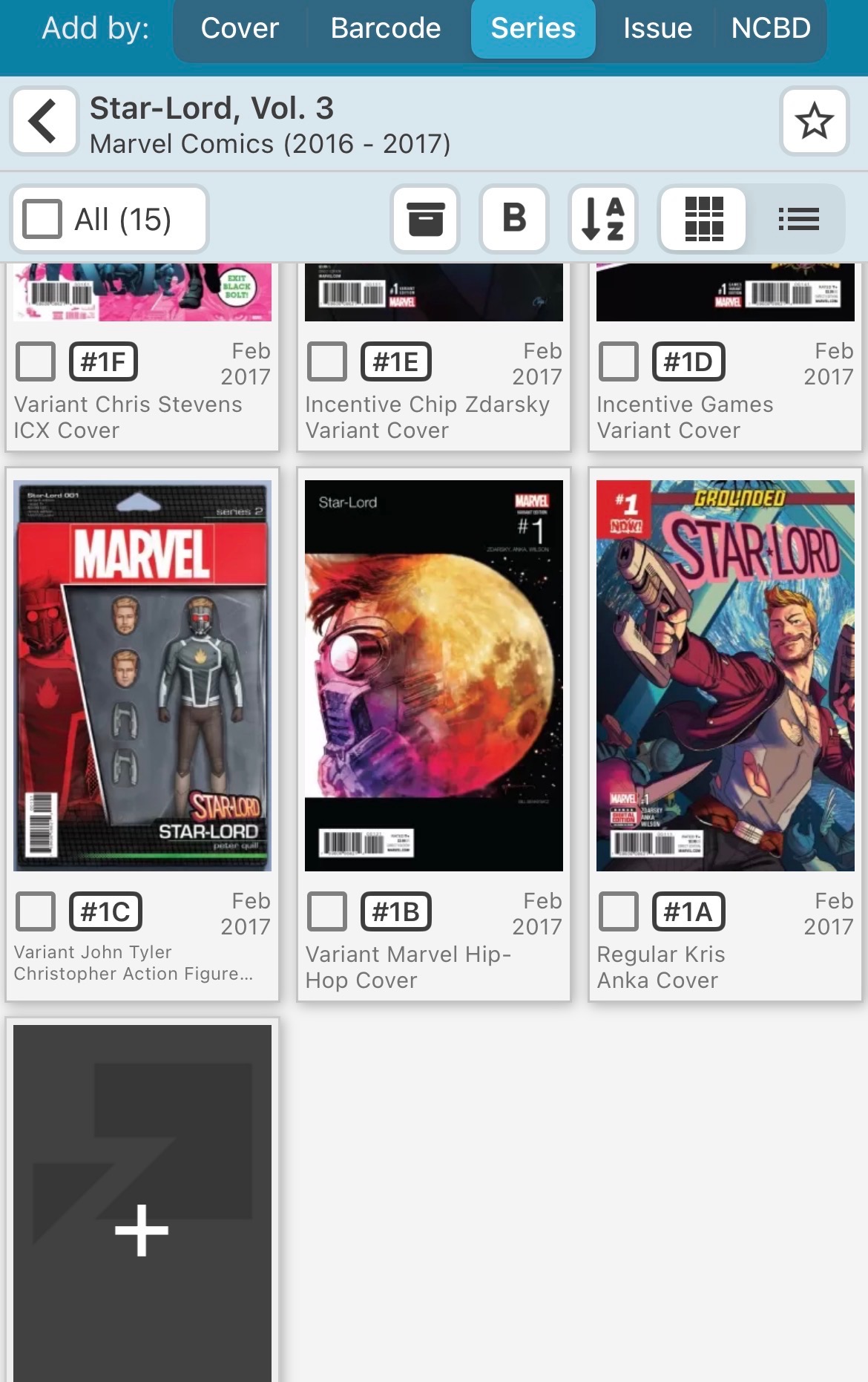Image resolution: width=868 pixels, height=1382 pixels.
Task: Favorite this series with the star icon
Action: coord(814,121)
